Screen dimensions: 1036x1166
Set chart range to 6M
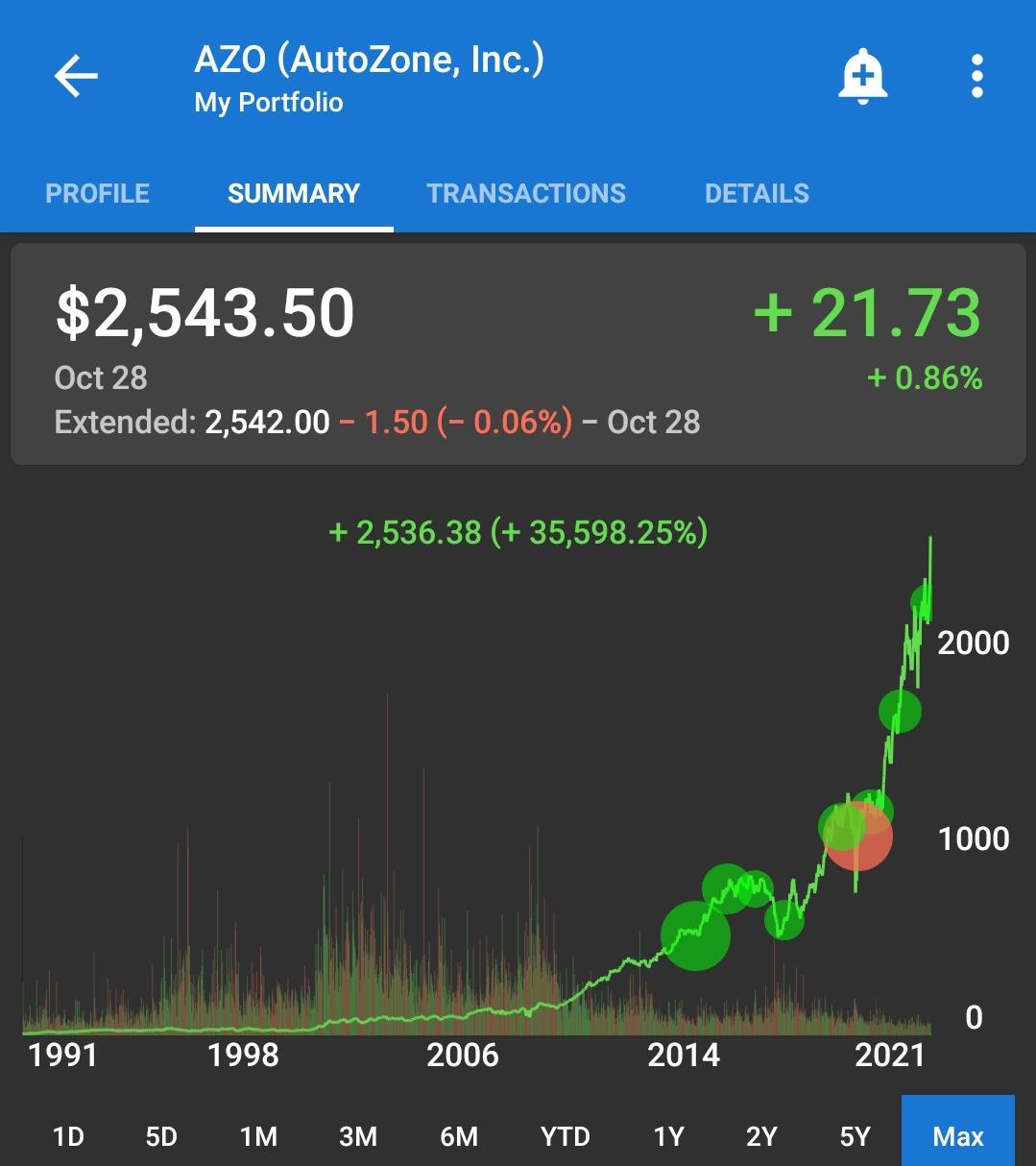click(459, 1137)
